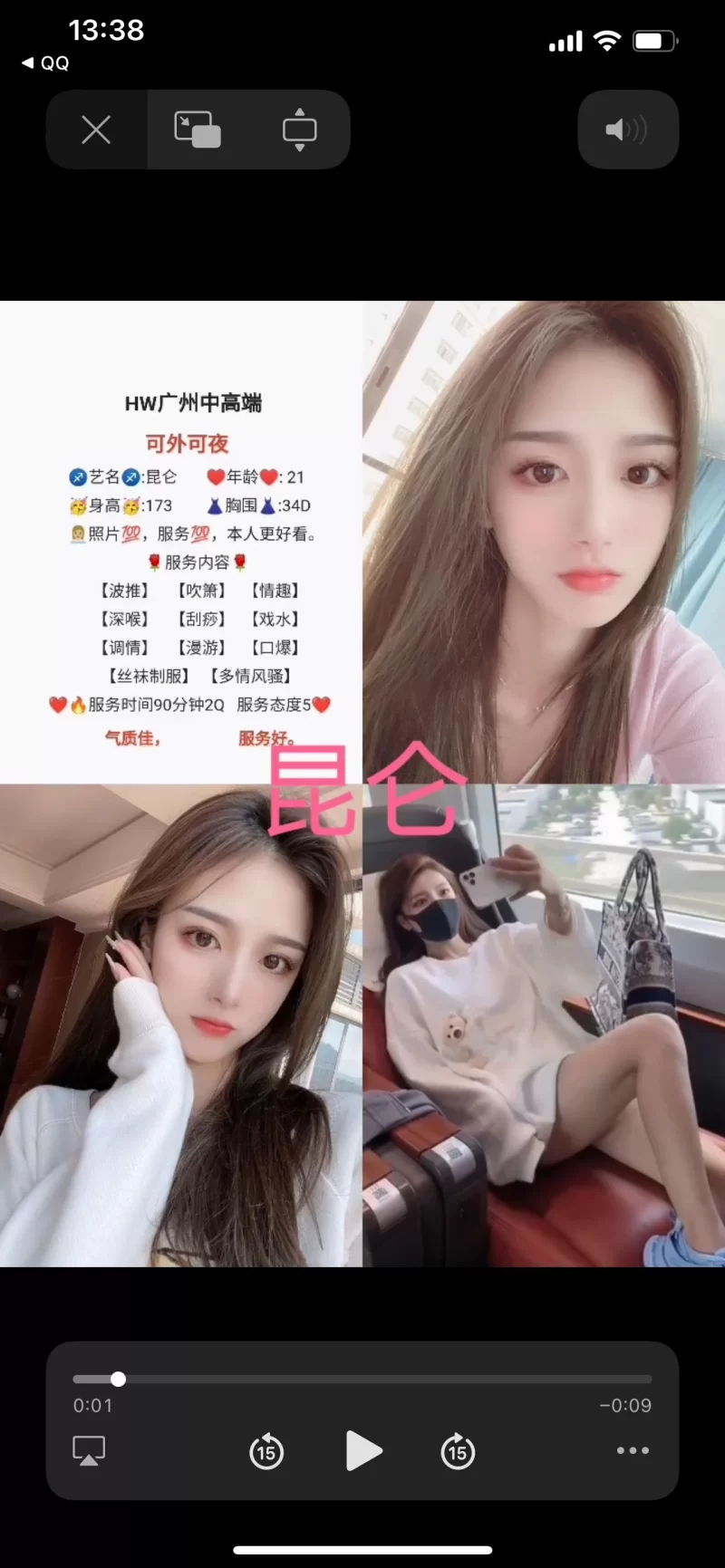Mute the video volume
This screenshot has width=725, height=1568.
[627, 130]
